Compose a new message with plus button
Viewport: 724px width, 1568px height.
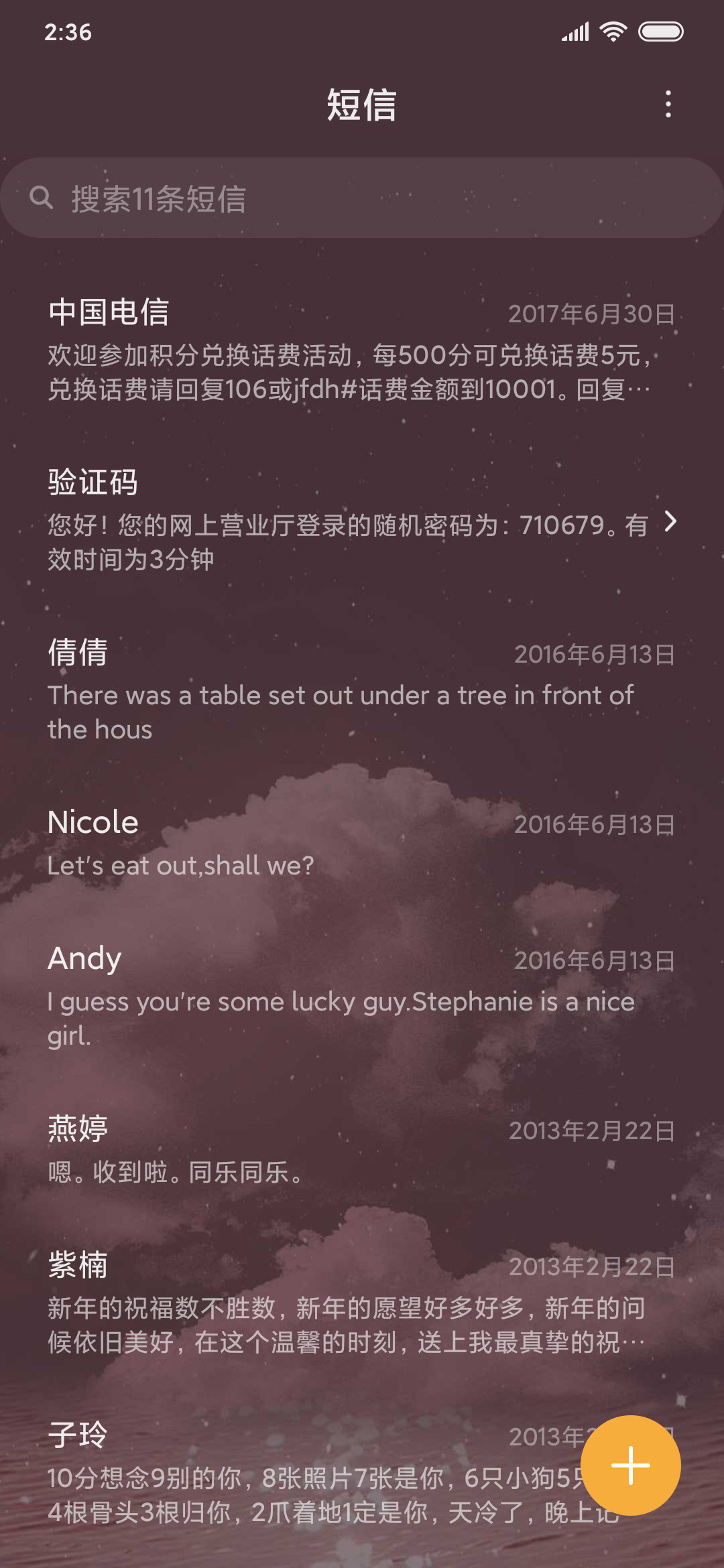pos(631,1465)
